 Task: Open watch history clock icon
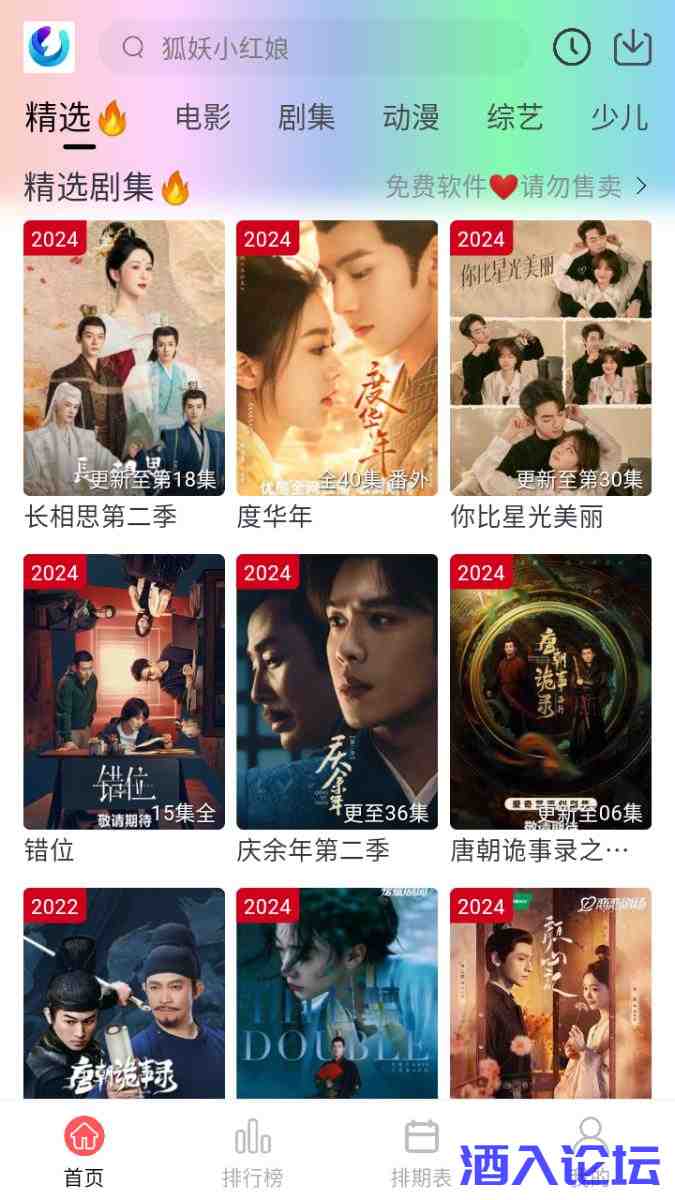572,47
